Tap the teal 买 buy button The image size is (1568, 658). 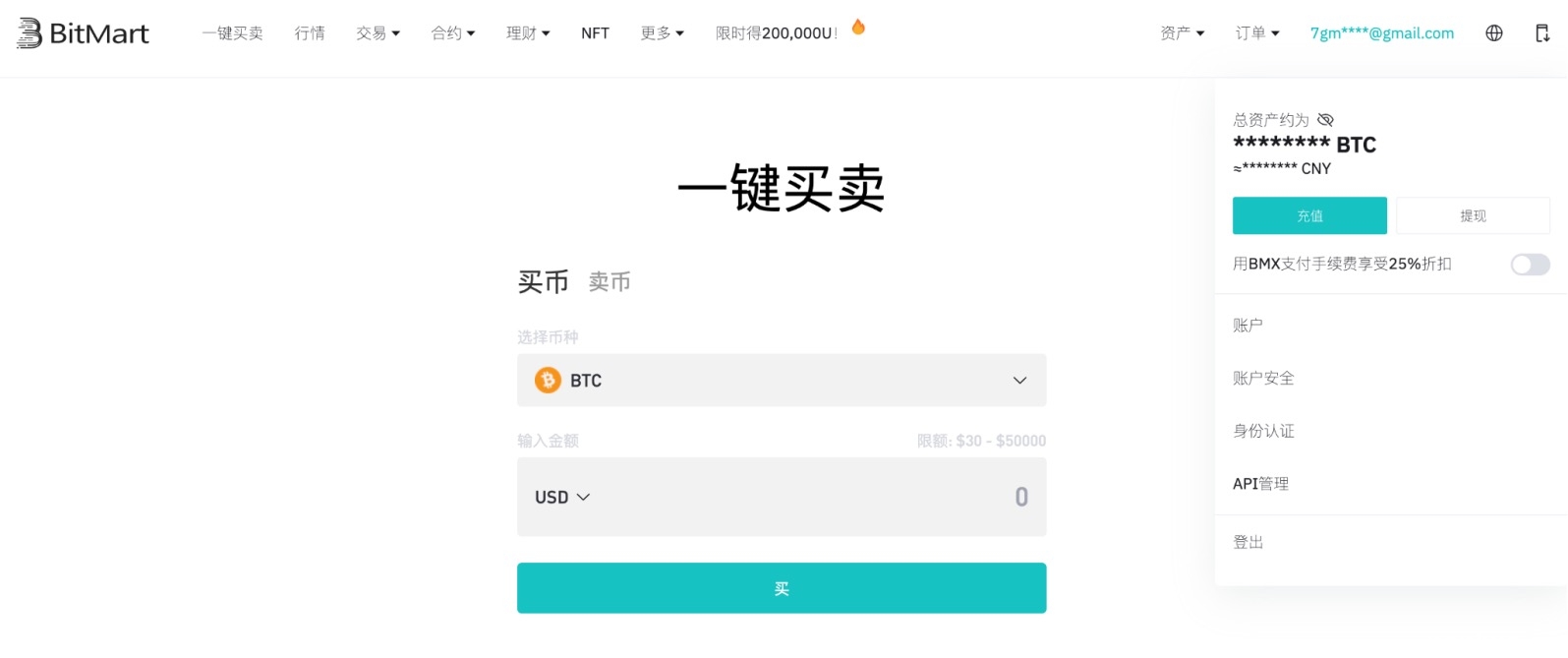(x=781, y=588)
